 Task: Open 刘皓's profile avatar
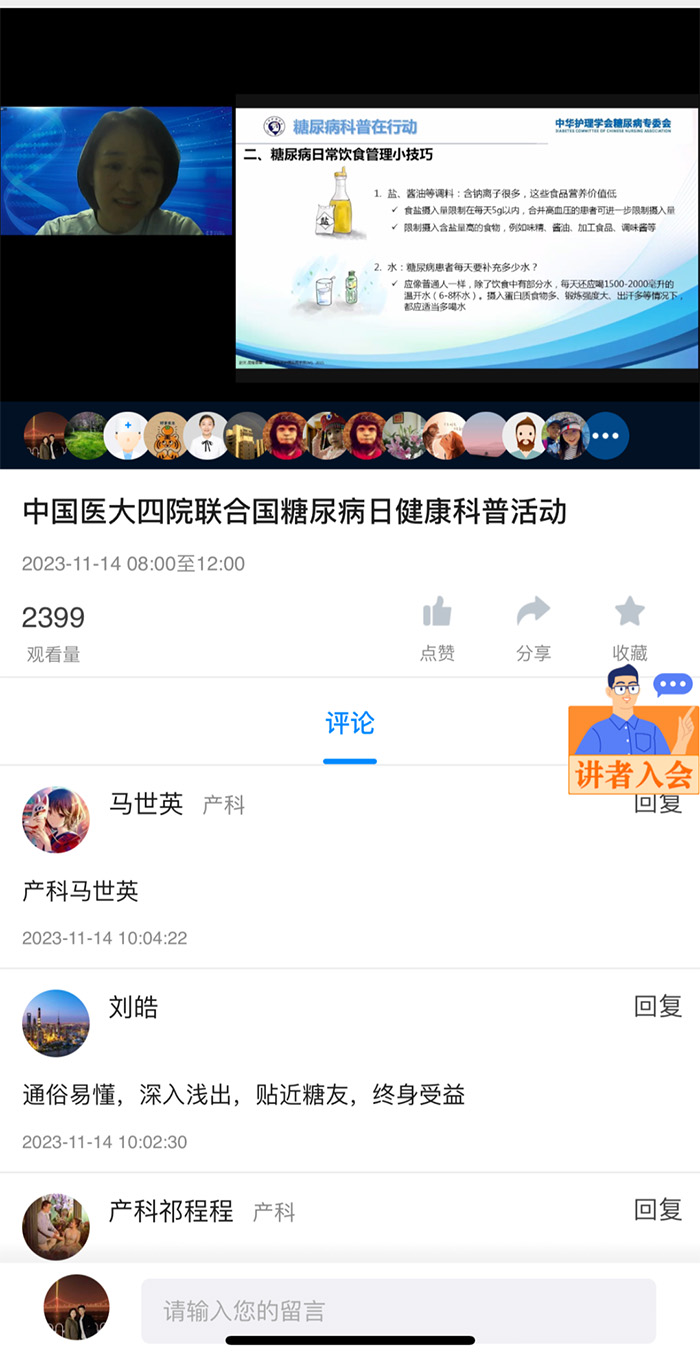coord(56,1023)
